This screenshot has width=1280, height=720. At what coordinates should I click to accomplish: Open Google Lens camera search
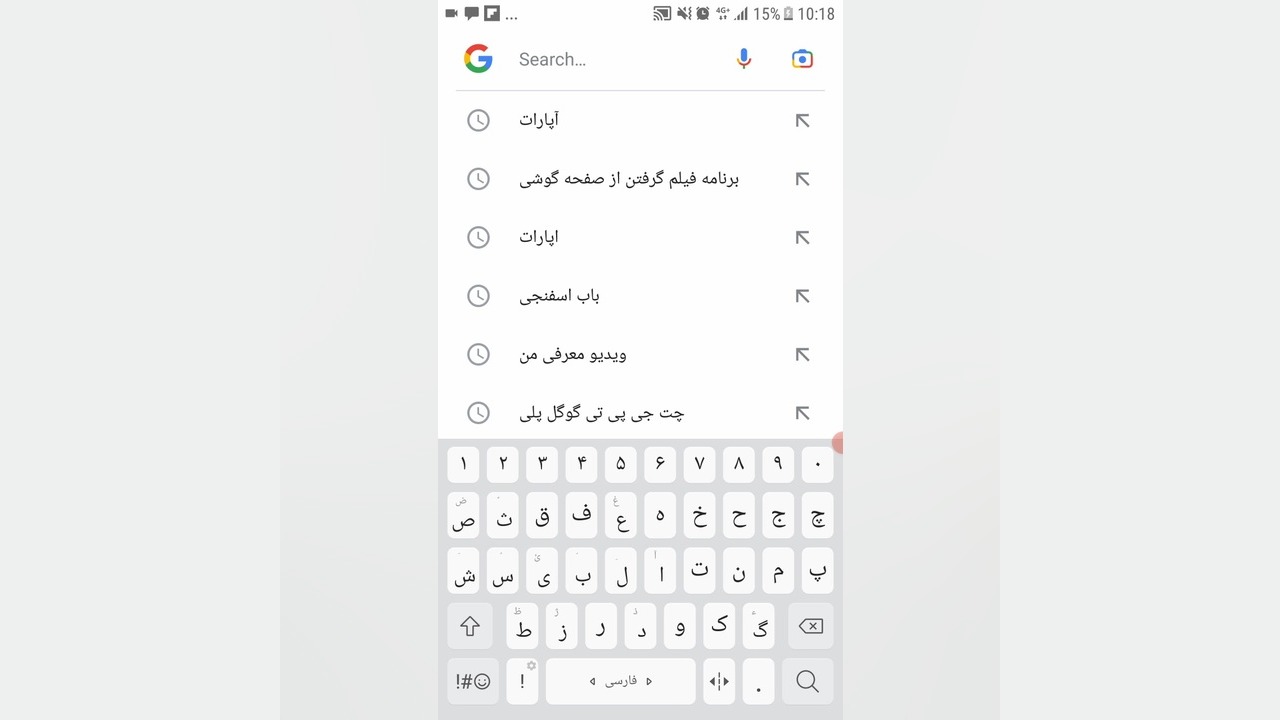click(x=802, y=59)
